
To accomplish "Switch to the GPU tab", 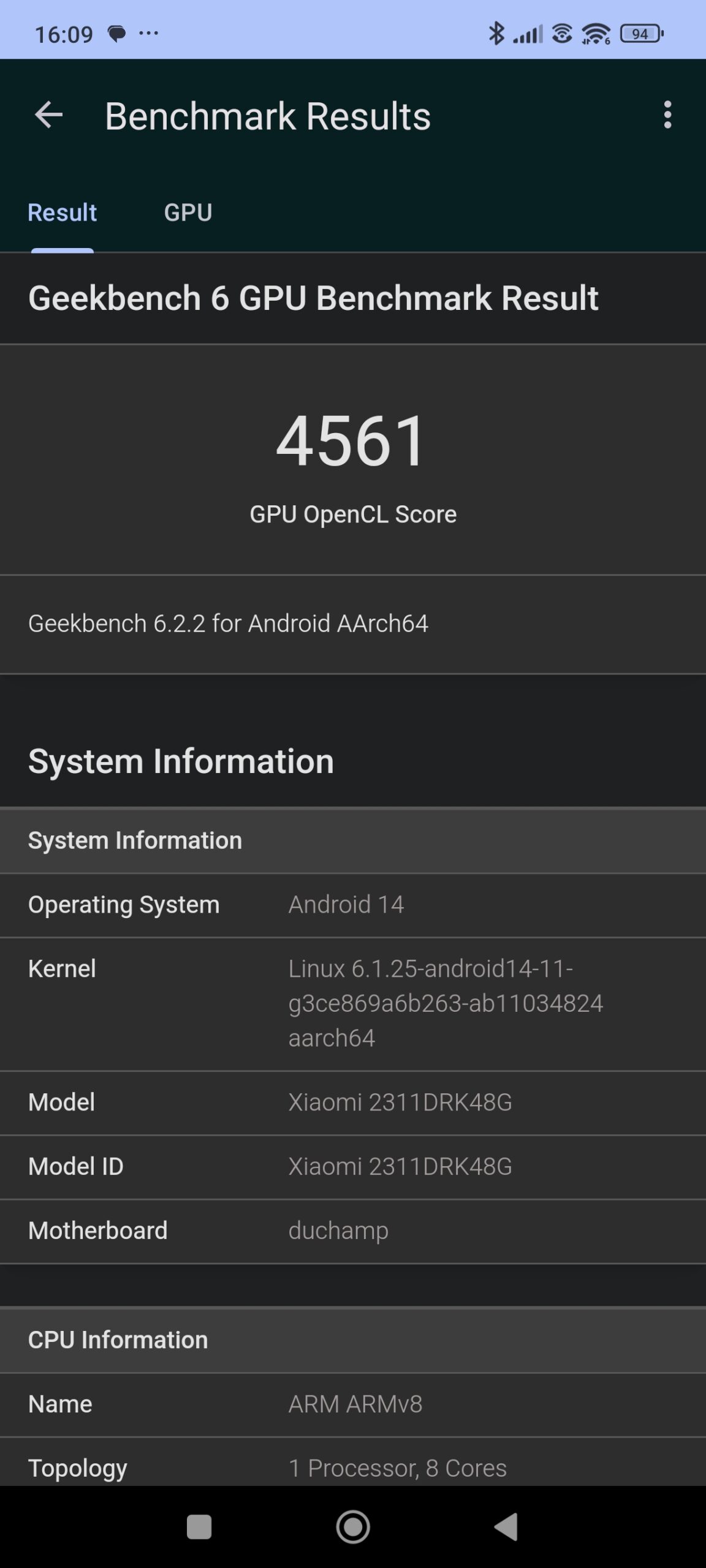I will pos(188,213).
